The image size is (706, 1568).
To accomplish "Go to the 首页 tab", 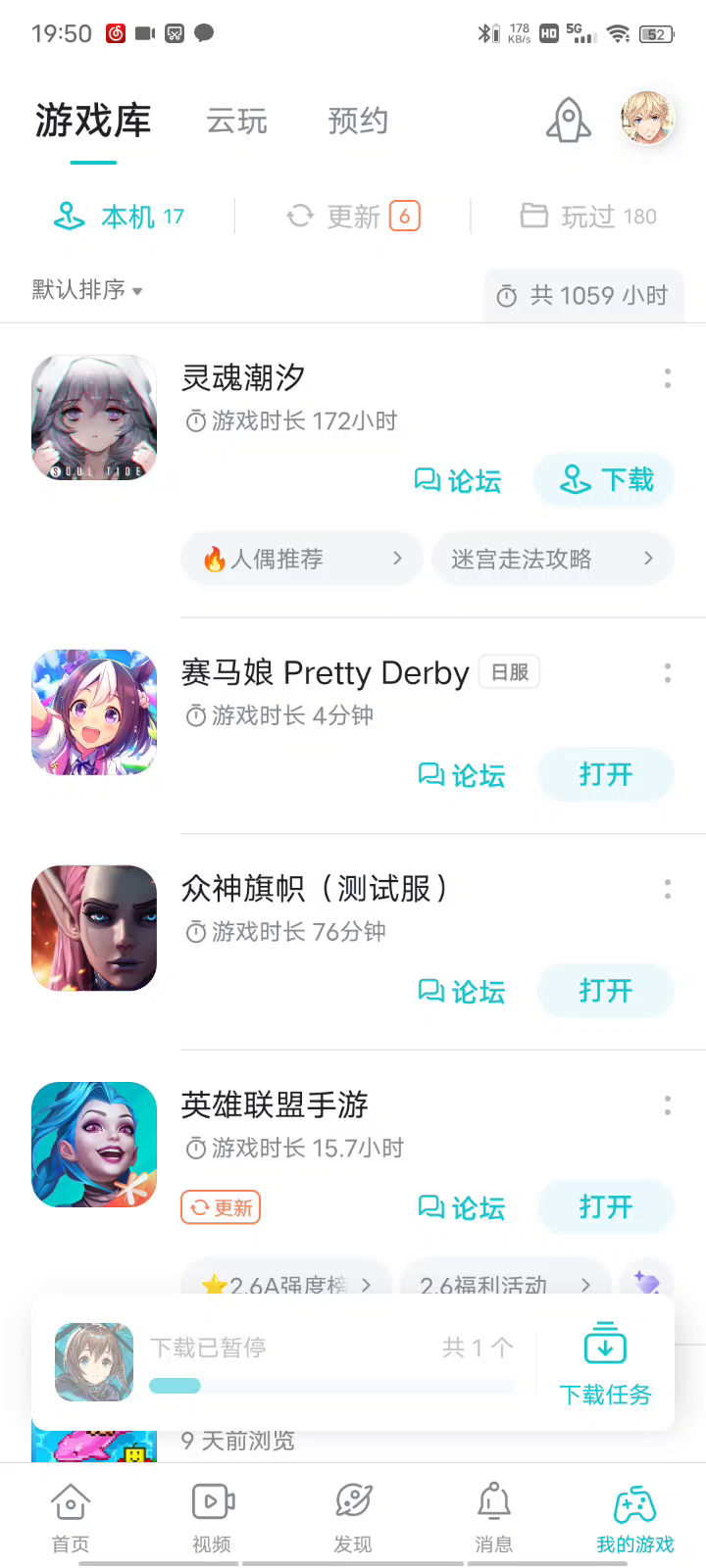I will 71,1517.
